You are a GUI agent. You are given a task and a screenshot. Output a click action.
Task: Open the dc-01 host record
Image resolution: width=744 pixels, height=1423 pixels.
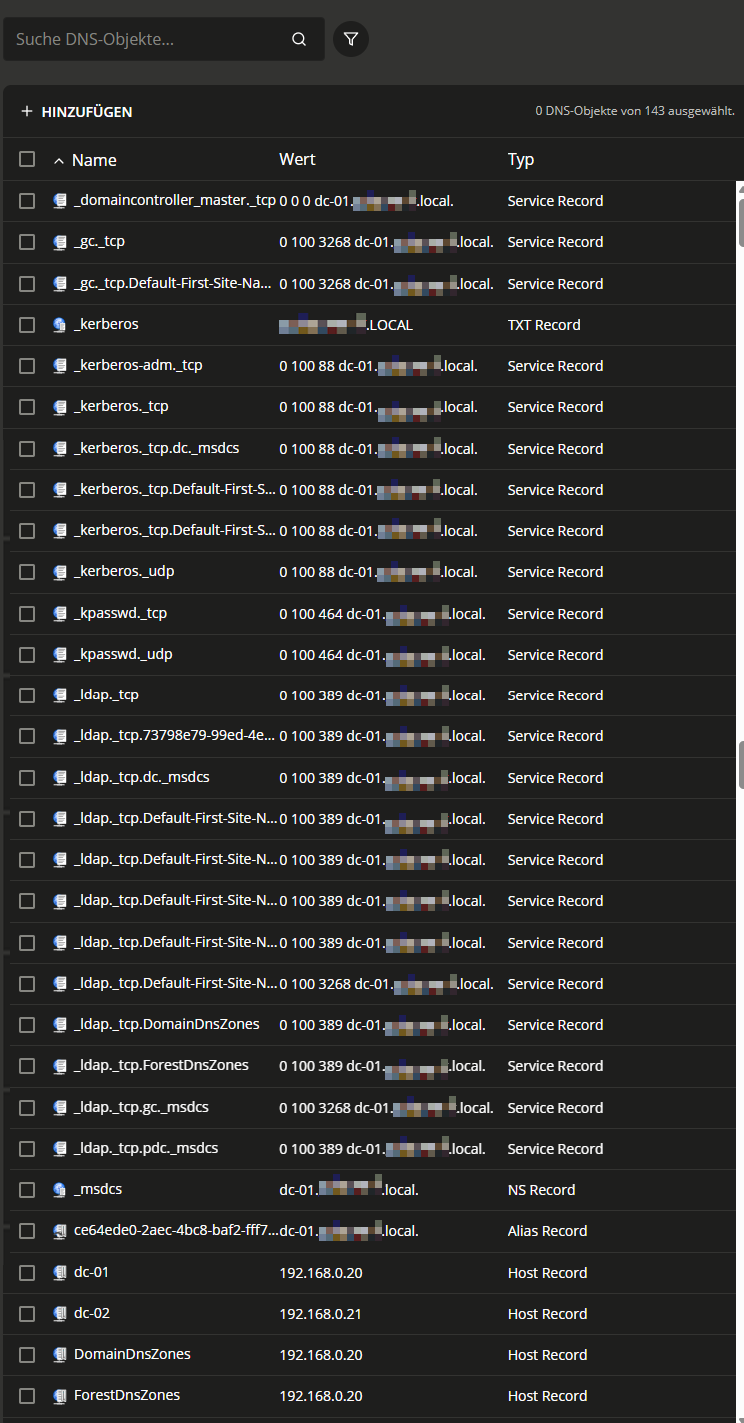(x=91, y=1272)
